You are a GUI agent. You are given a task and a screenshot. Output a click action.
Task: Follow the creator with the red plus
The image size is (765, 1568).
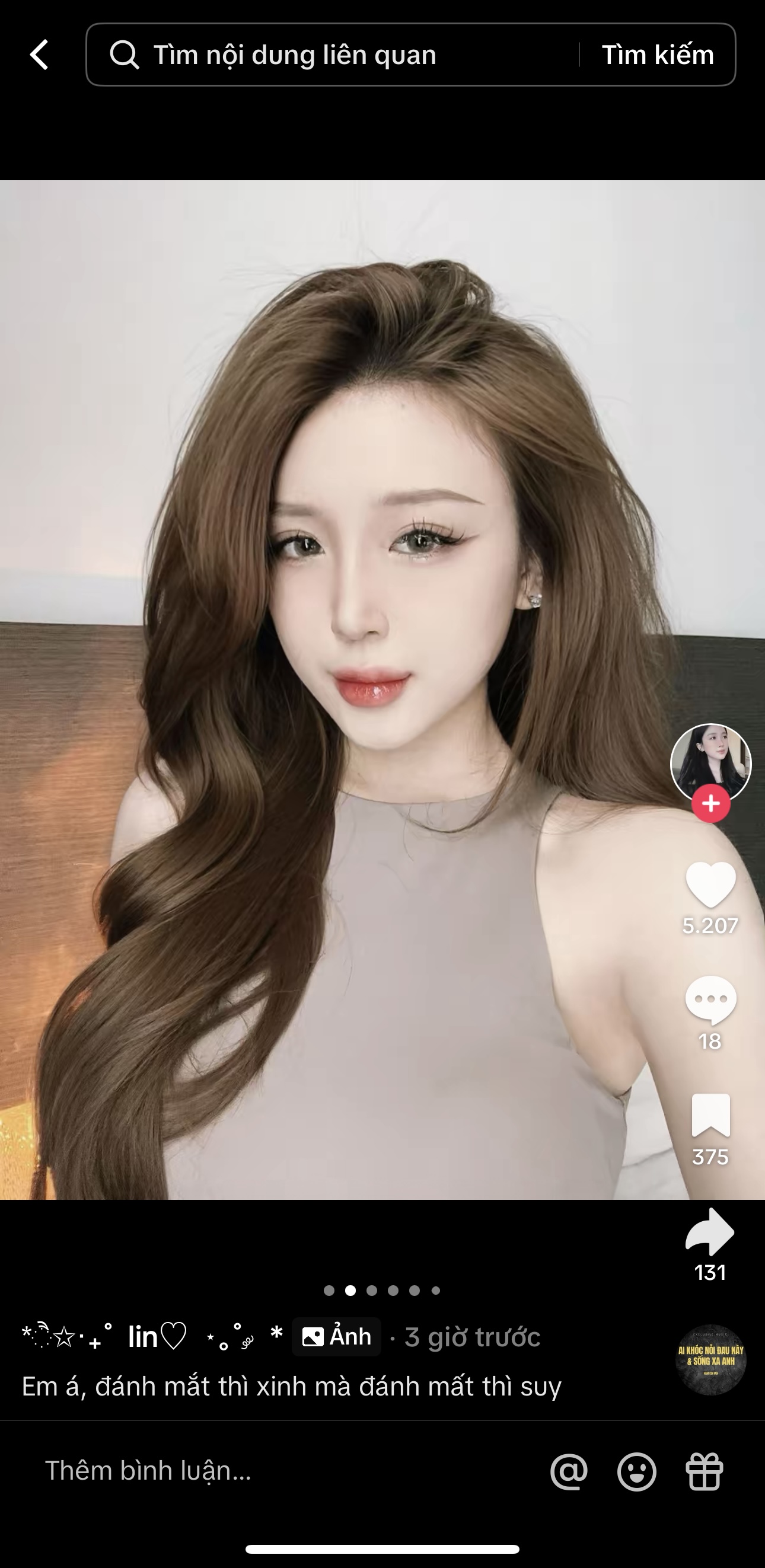click(710, 804)
